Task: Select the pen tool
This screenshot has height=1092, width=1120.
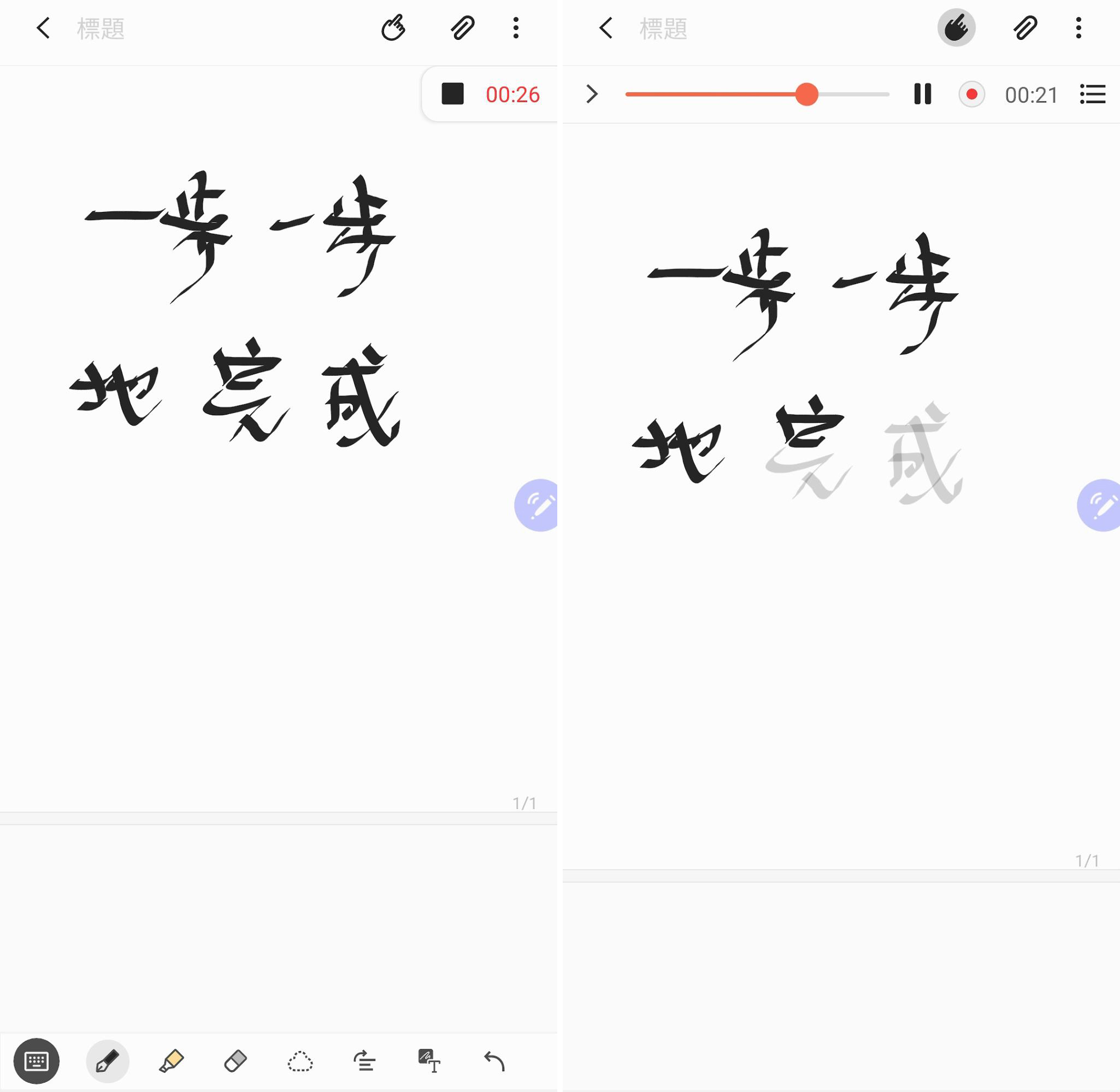Action: (x=107, y=1061)
